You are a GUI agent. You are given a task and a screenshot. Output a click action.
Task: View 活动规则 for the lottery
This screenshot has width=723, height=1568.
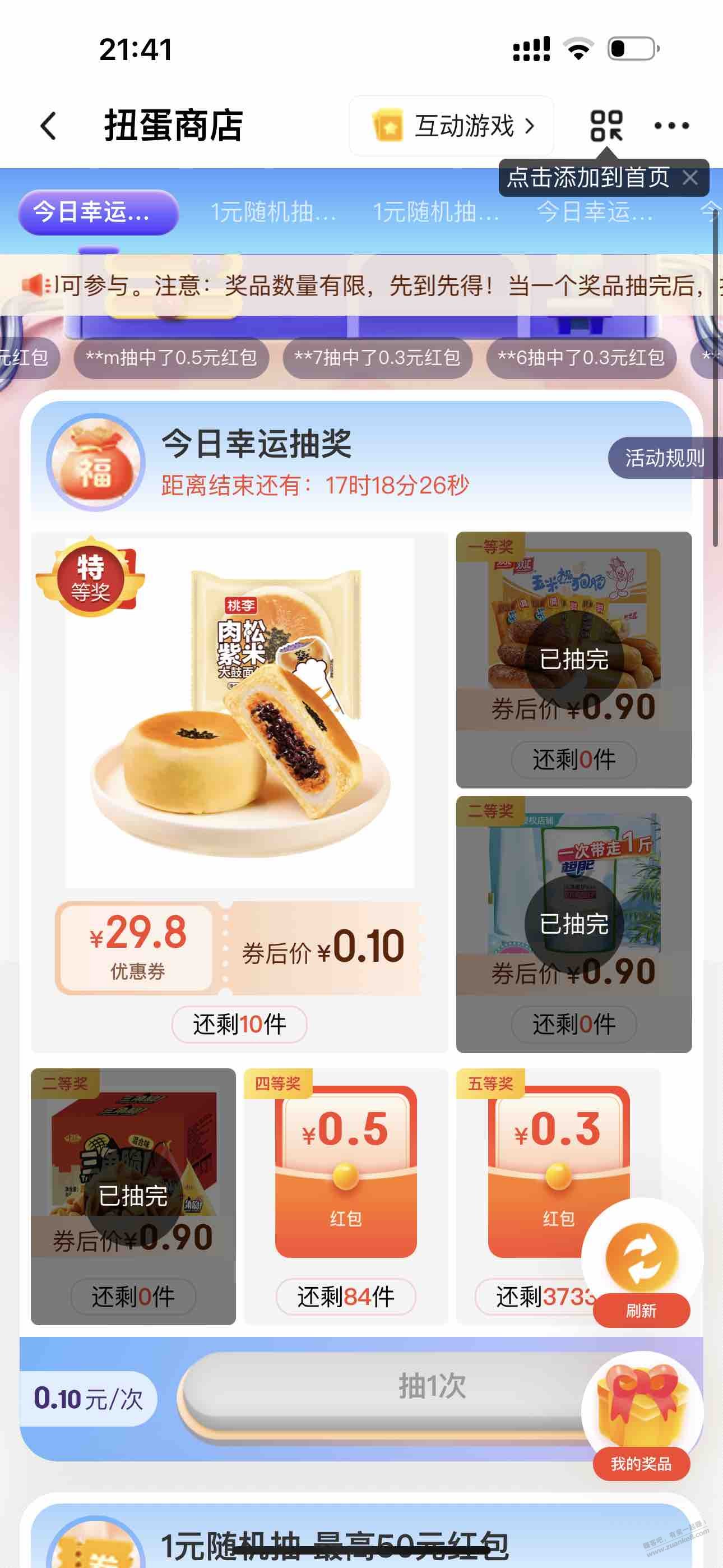664,458
